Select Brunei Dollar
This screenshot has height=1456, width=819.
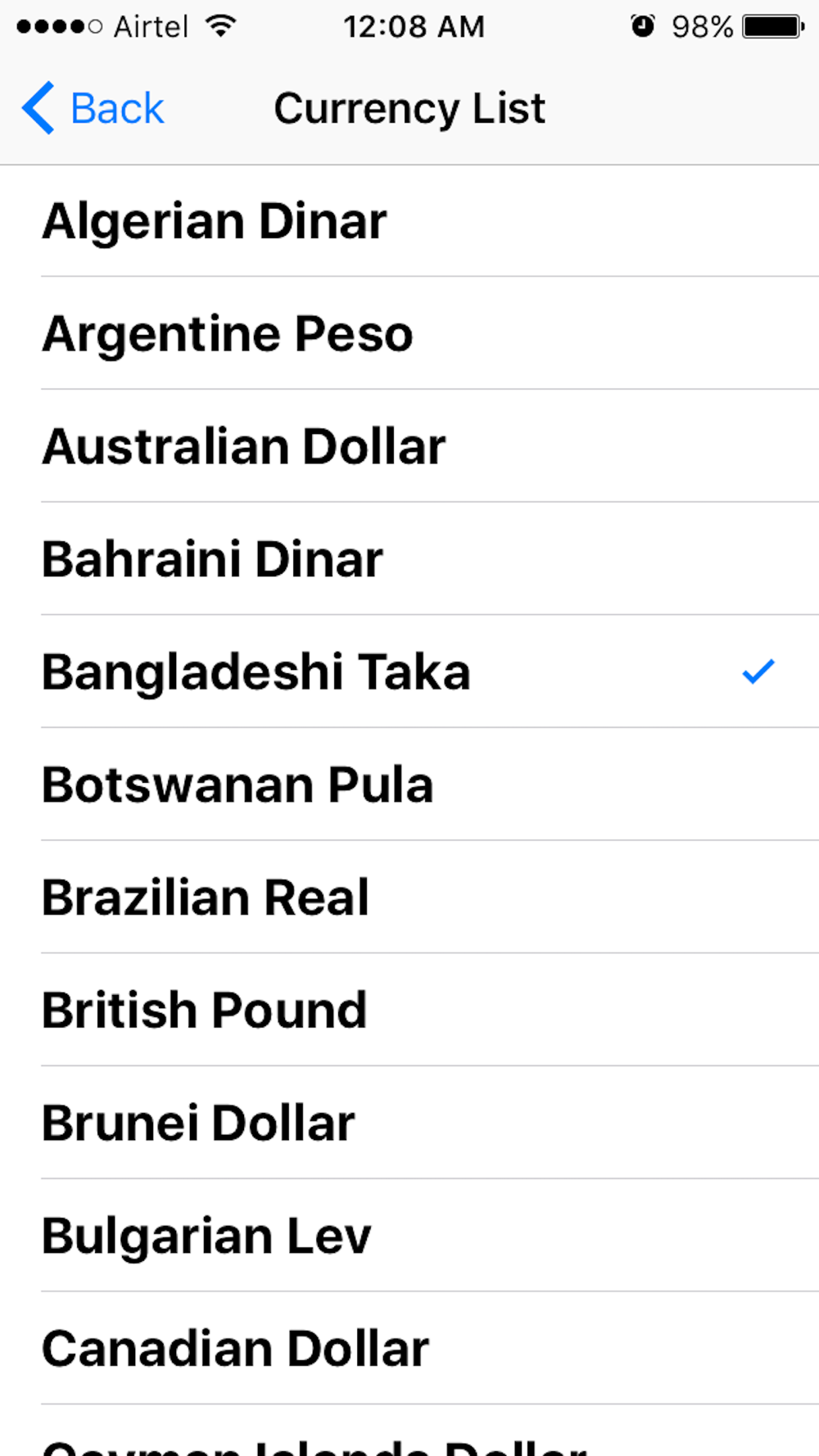tap(409, 1123)
